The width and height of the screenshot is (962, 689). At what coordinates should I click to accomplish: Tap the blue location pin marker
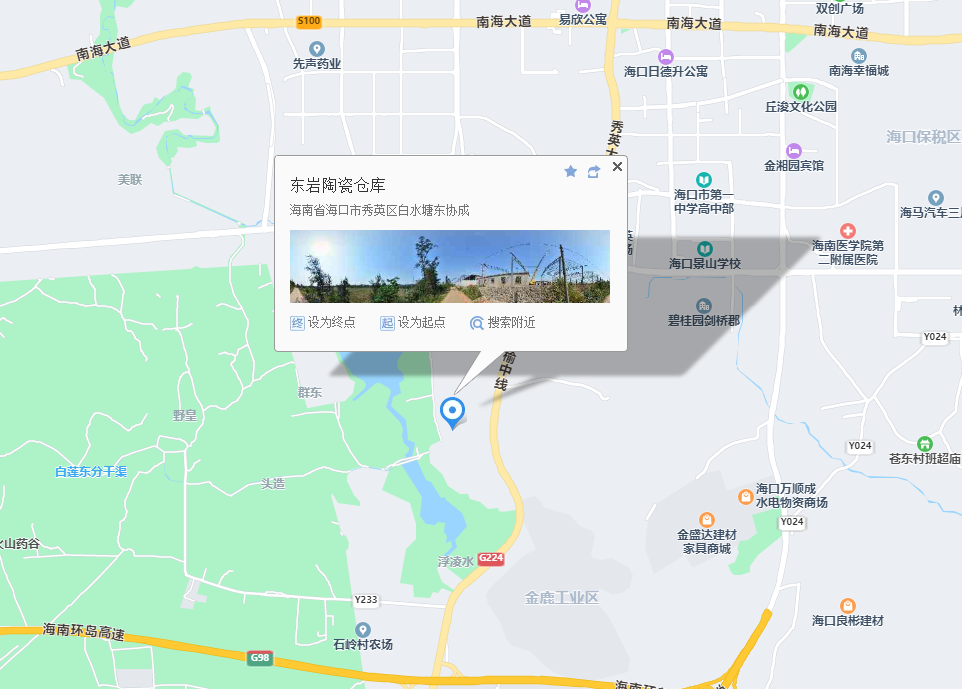(453, 410)
